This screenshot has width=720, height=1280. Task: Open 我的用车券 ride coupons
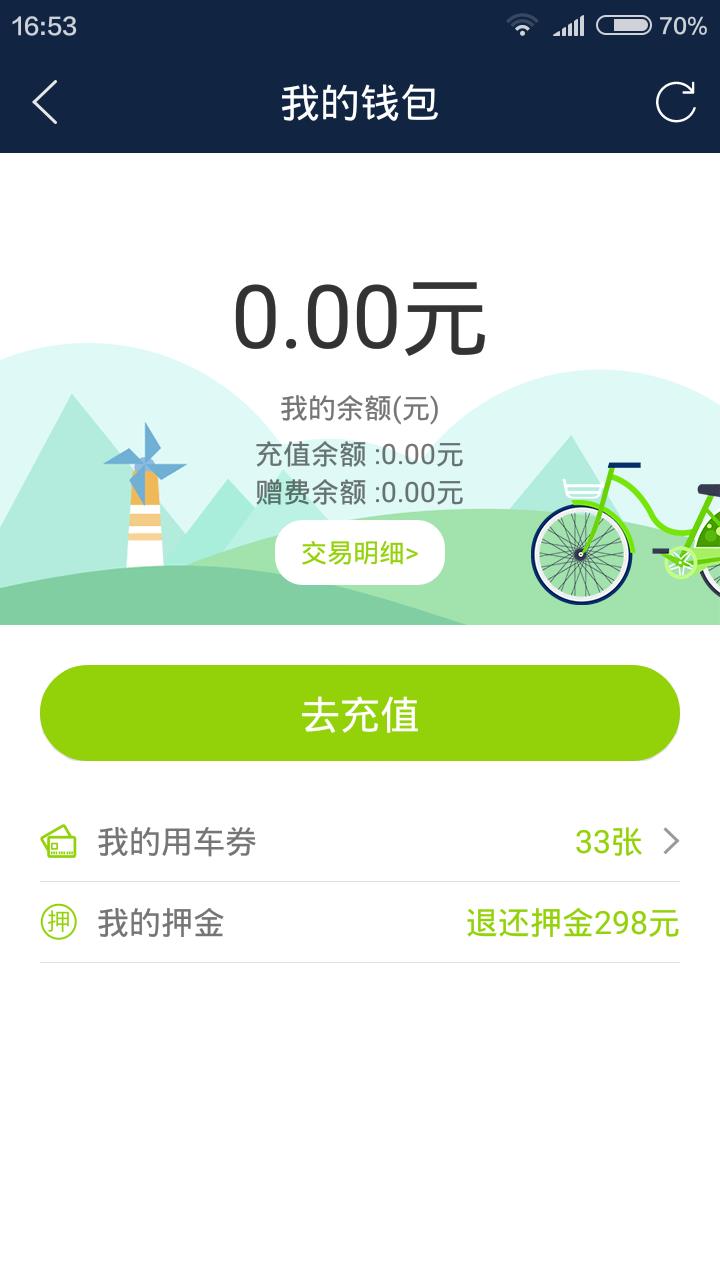click(360, 842)
